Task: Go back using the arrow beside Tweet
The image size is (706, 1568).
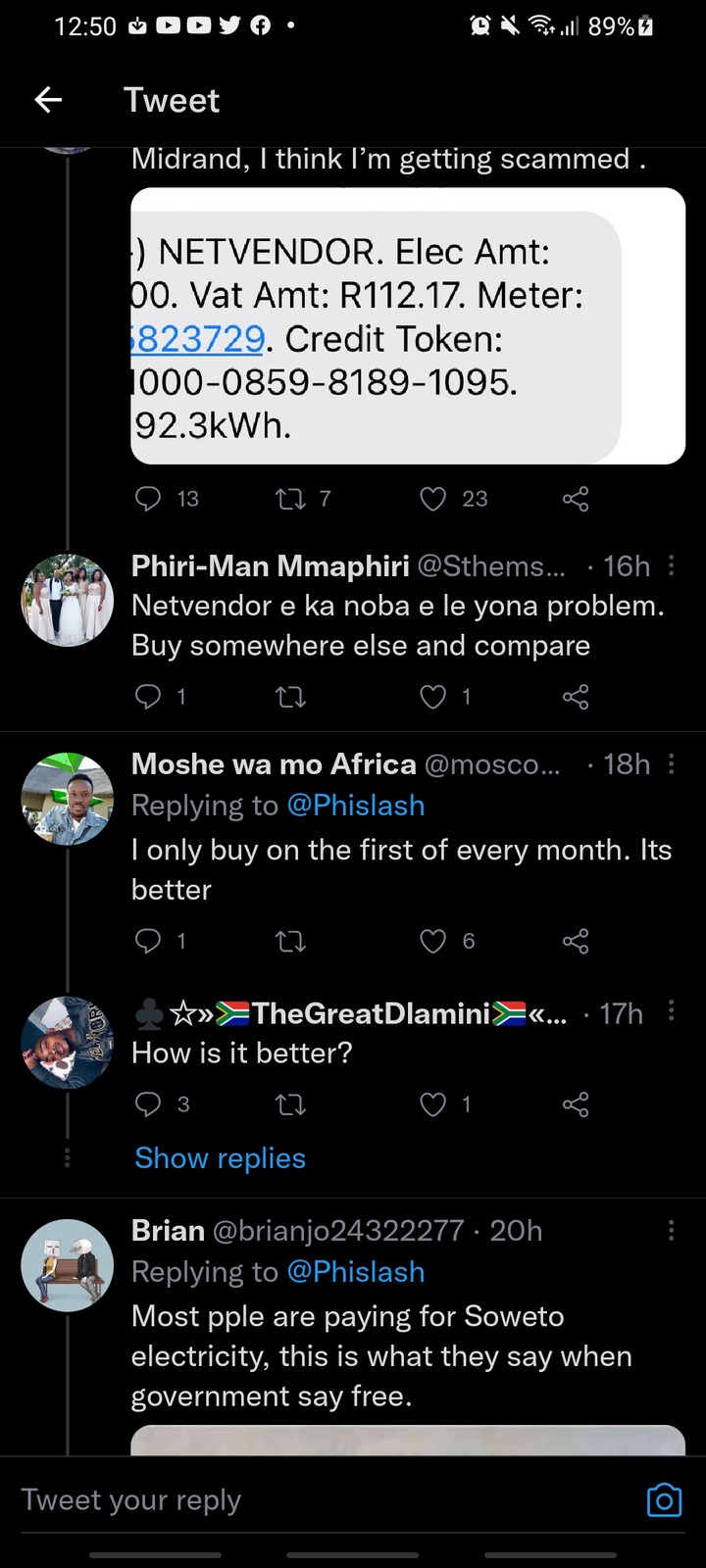Action: coord(48,100)
